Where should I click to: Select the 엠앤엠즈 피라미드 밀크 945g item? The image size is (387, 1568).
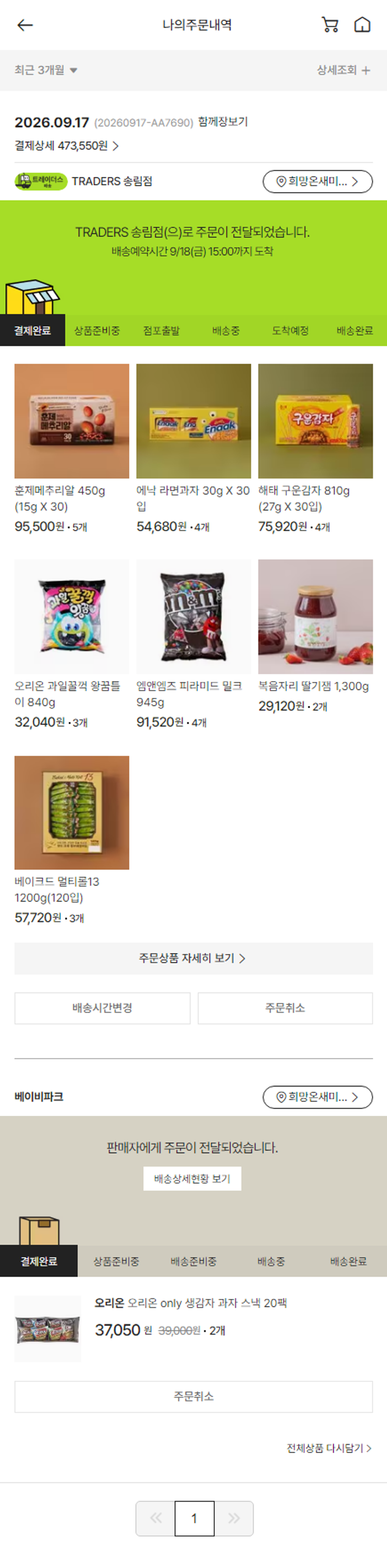194,644
